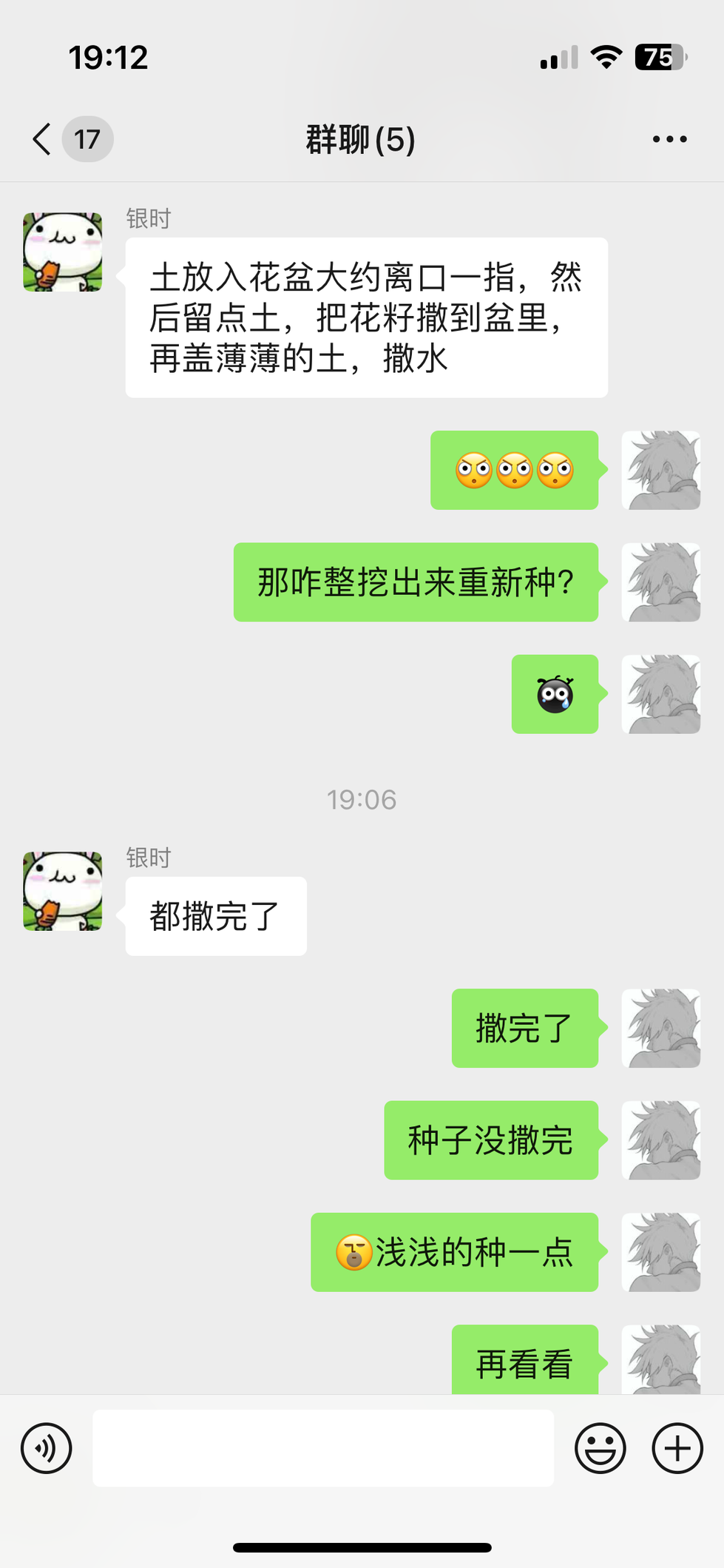View 银时's avatar beside the 都撒完了 message

pos(63,891)
